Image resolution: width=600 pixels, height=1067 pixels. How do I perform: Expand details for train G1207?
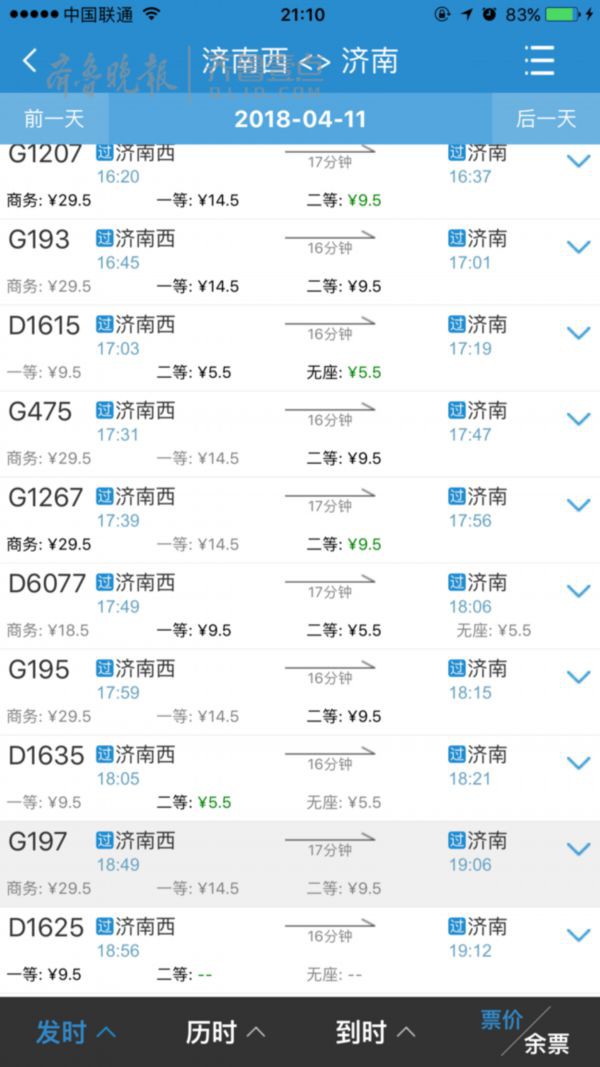pyautogui.click(x=578, y=161)
